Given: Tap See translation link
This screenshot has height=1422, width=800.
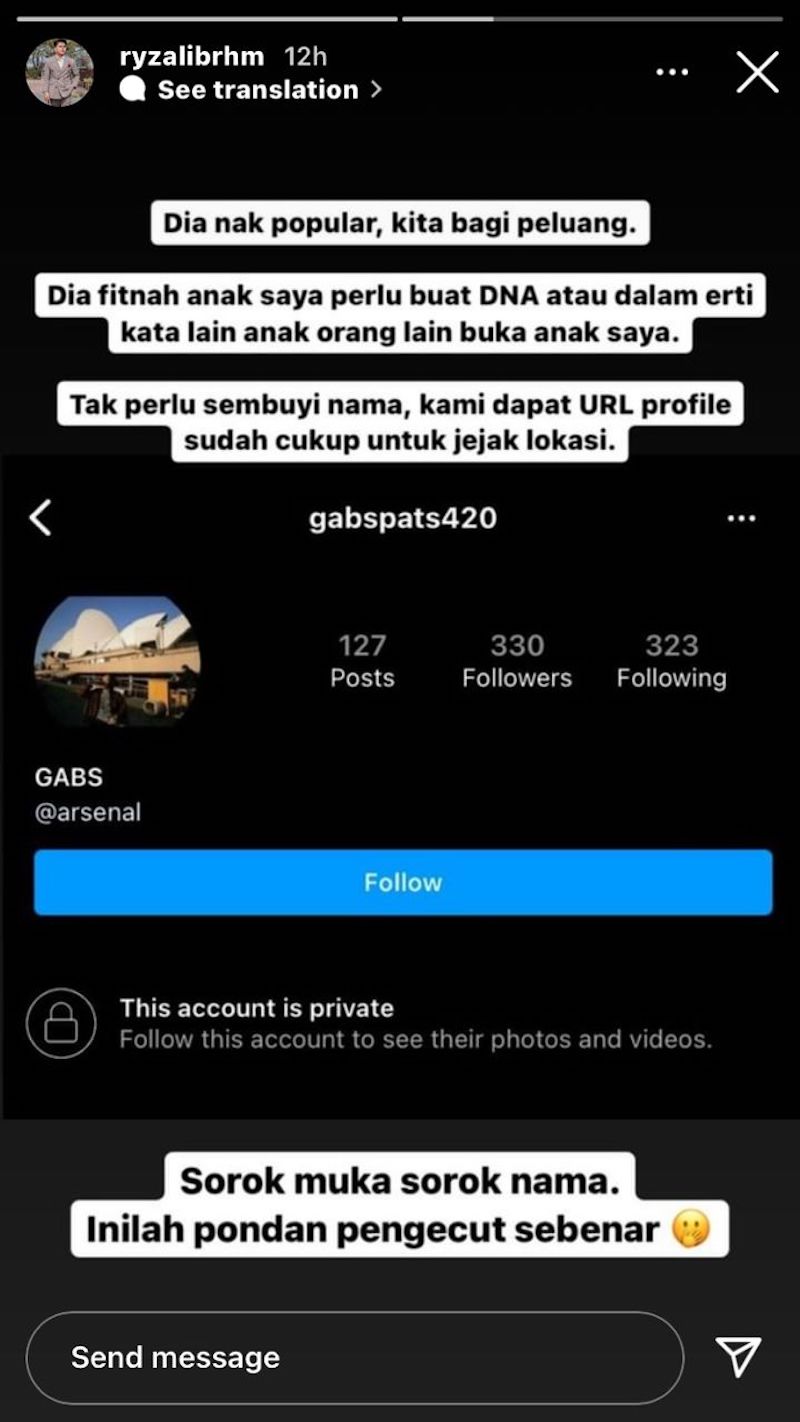Looking at the screenshot, I should (258, 90).
